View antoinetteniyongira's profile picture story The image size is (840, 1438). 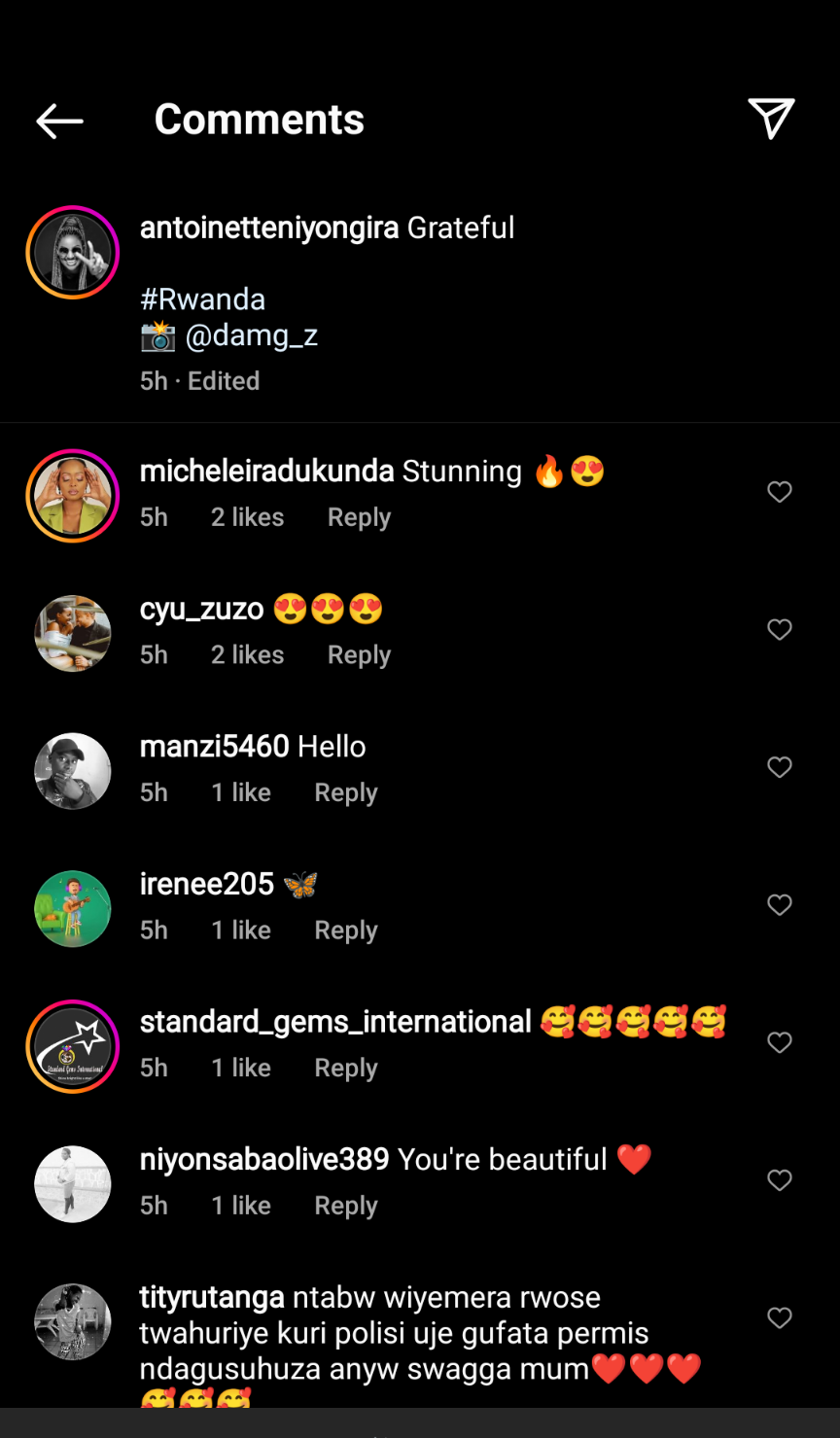point(73,253)
